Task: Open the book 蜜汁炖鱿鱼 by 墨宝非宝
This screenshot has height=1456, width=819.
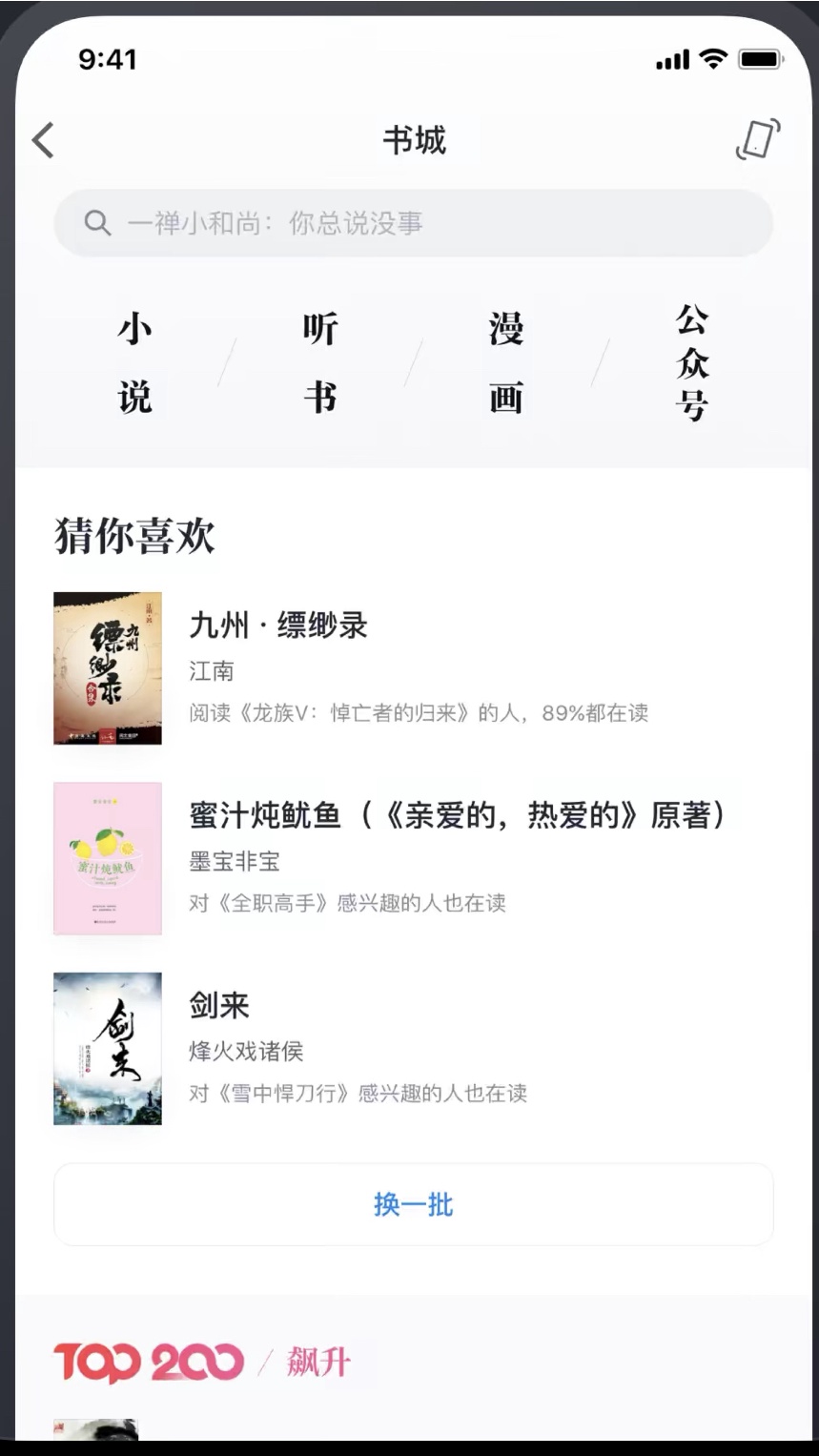Action: [x=456, y=816]
